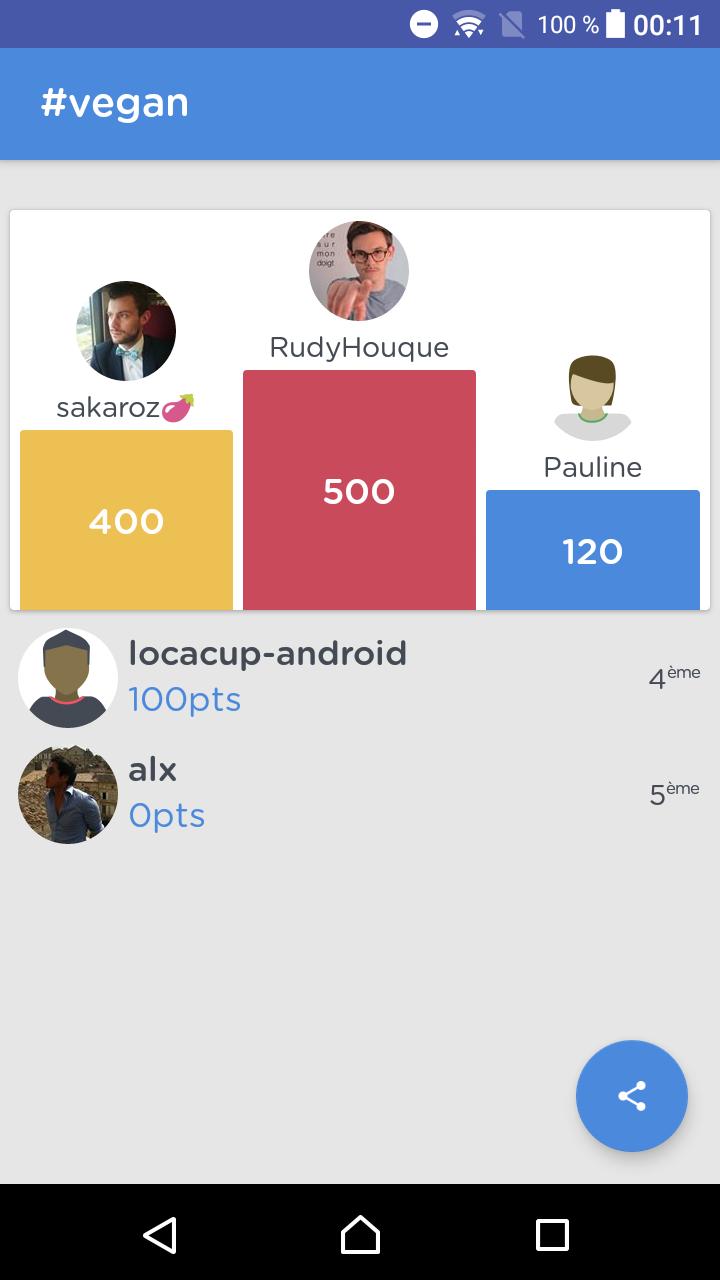View sakaroz's profile picture
The image size is (720, 1280).
[x=126, y=331]
